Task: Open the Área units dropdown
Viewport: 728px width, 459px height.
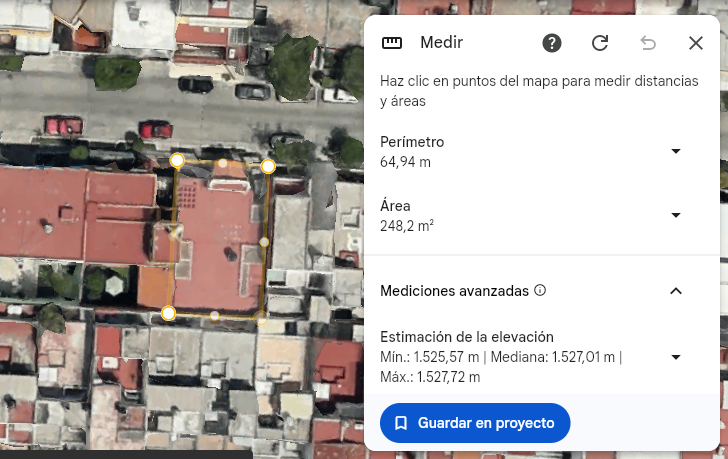Action: 676,215
